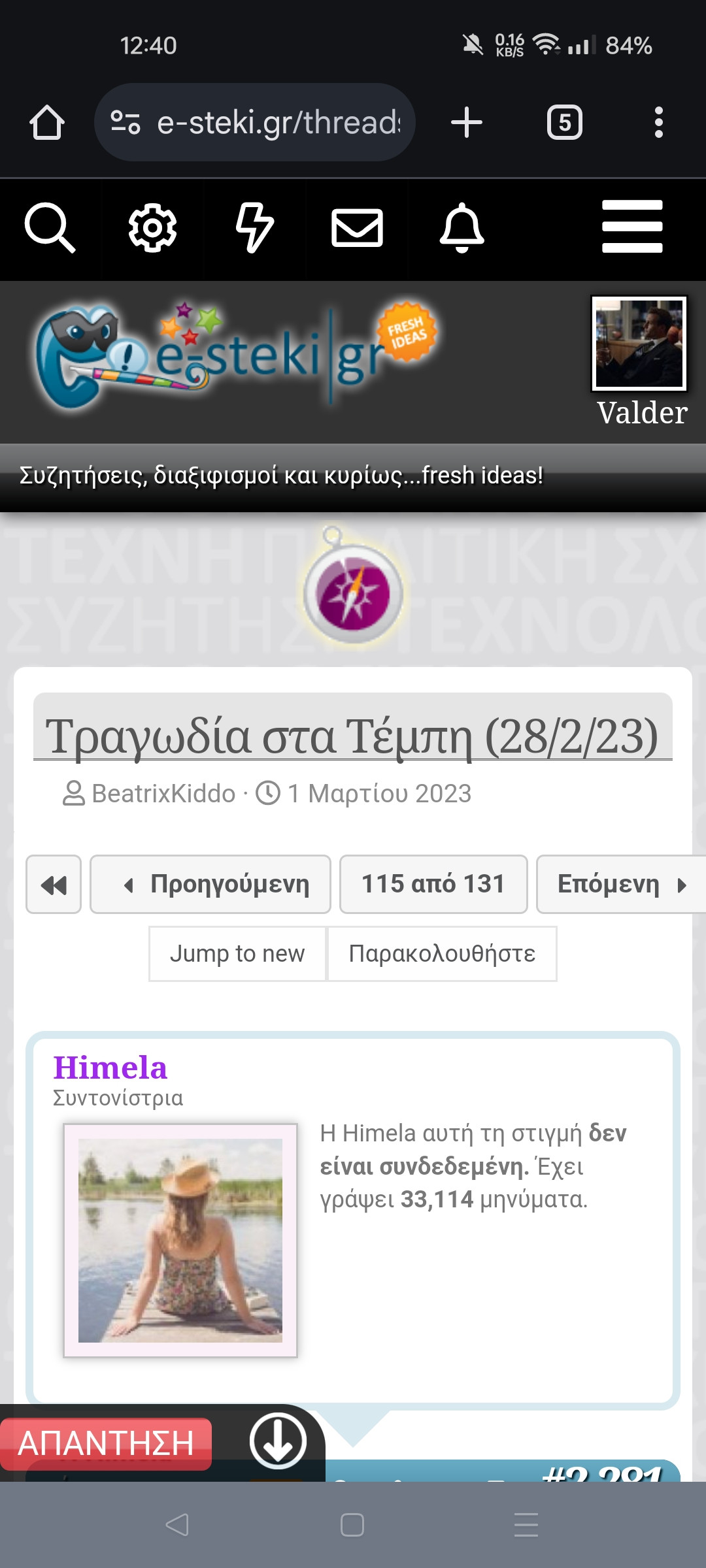
Task: Open the forum search icon
Action: (50, 228)
